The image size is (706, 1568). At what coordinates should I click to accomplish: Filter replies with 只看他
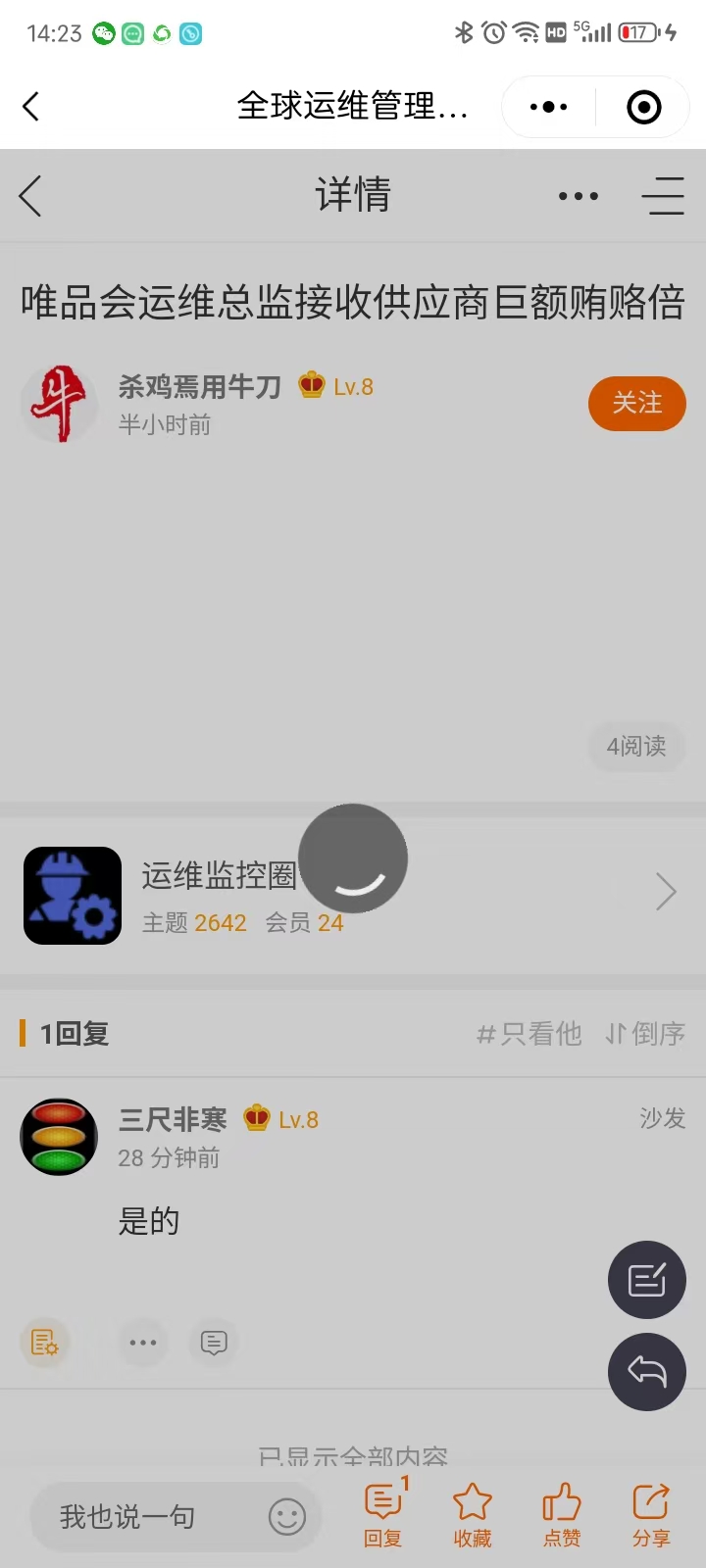click(529, 1033)
